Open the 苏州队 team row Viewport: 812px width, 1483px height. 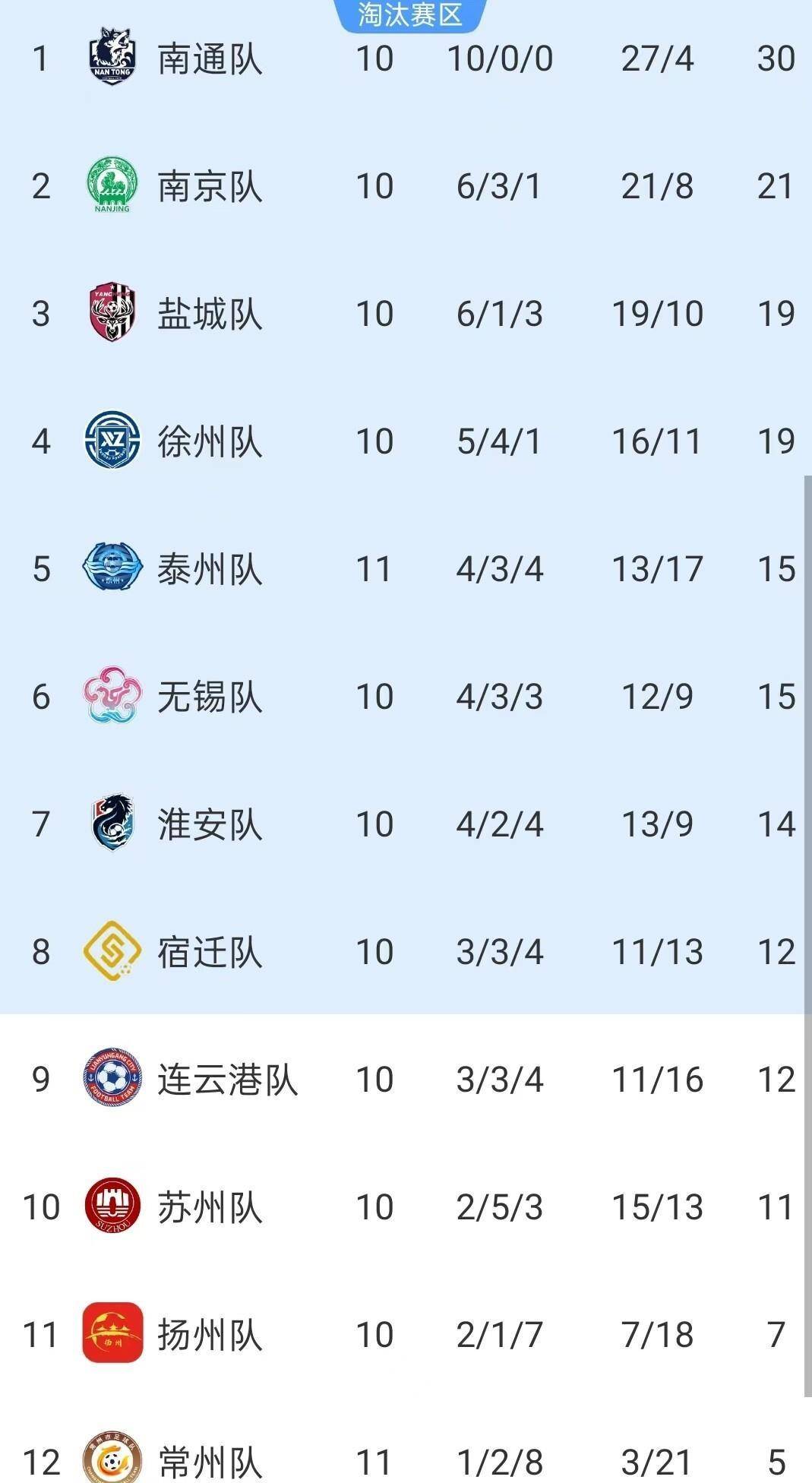click(406, 1207)
